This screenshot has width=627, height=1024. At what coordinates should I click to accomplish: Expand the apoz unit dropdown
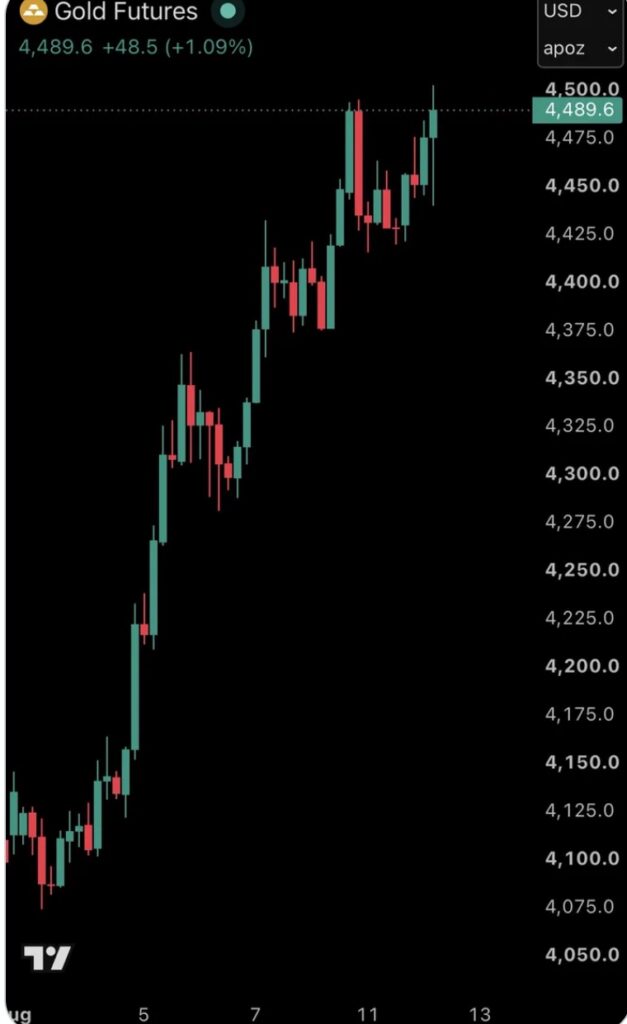click(x=580, y=48)
